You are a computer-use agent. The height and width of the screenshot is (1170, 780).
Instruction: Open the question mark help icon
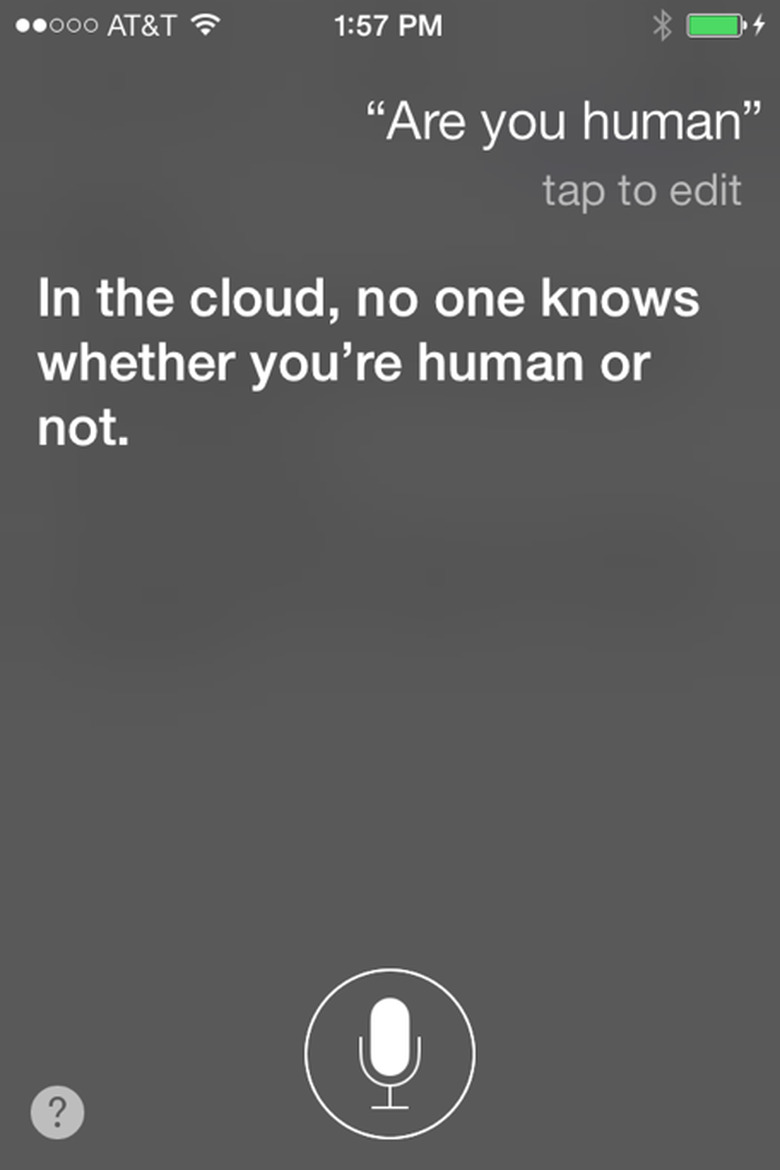58,1112
